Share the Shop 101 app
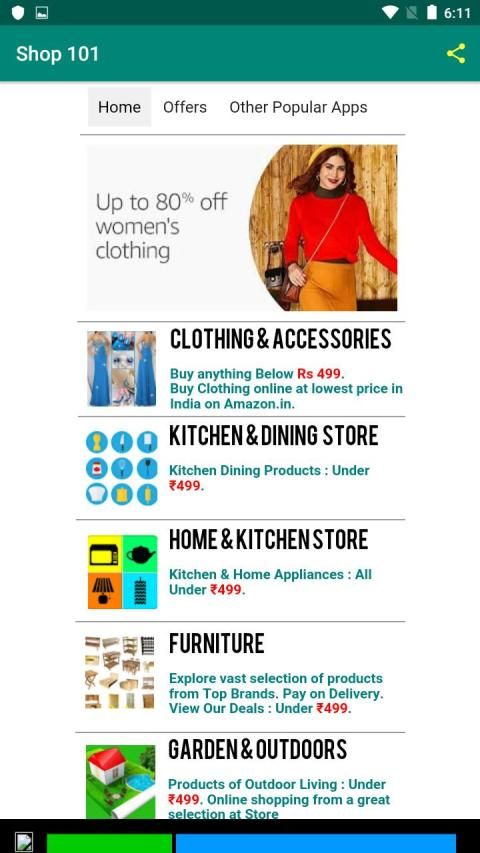 456,53
